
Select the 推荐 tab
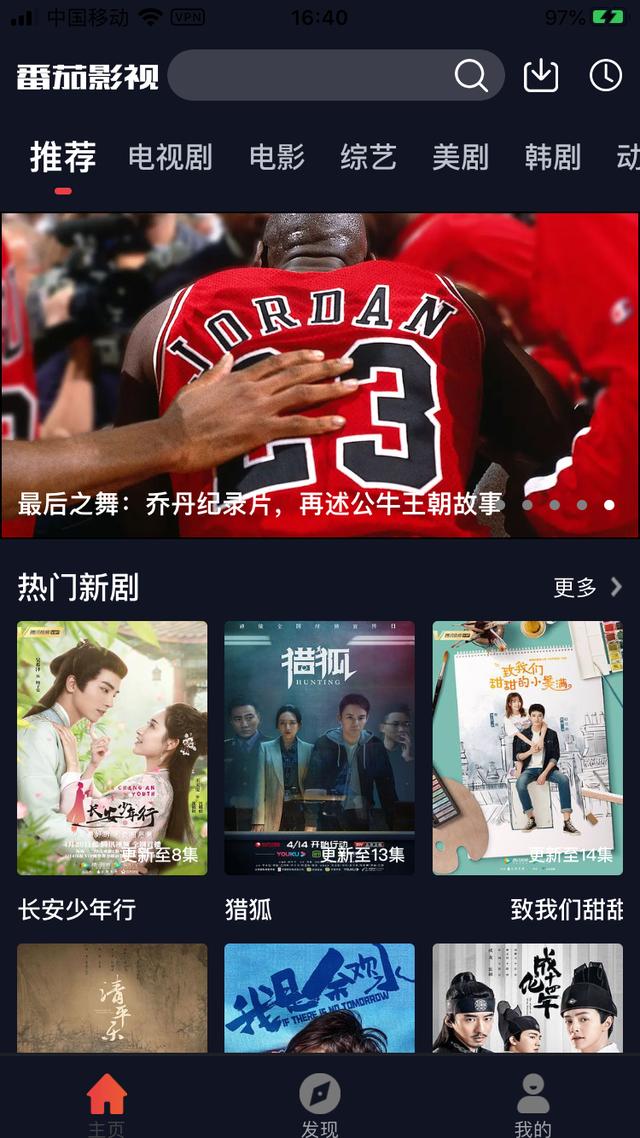[63, 157]
